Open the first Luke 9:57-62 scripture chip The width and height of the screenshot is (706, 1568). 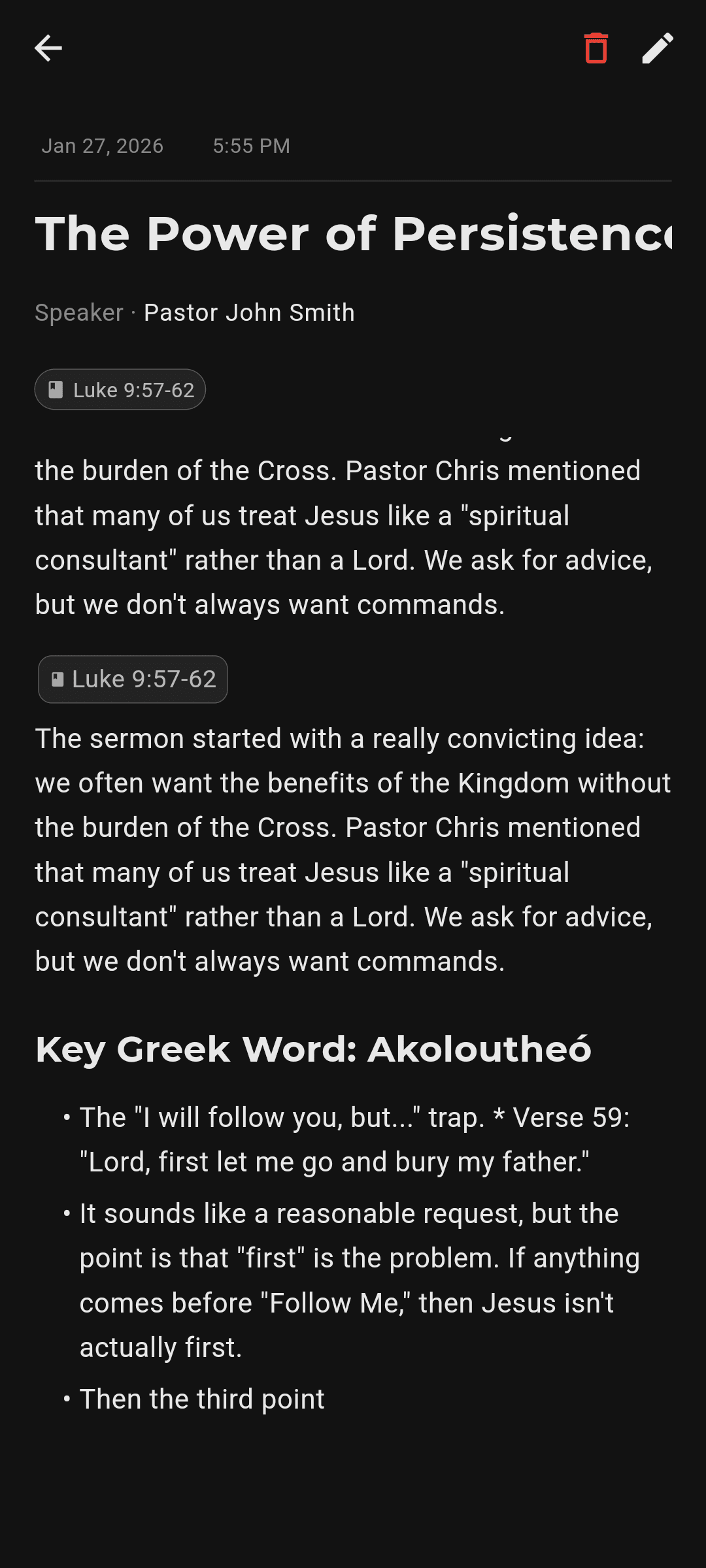tap(120, 389)
